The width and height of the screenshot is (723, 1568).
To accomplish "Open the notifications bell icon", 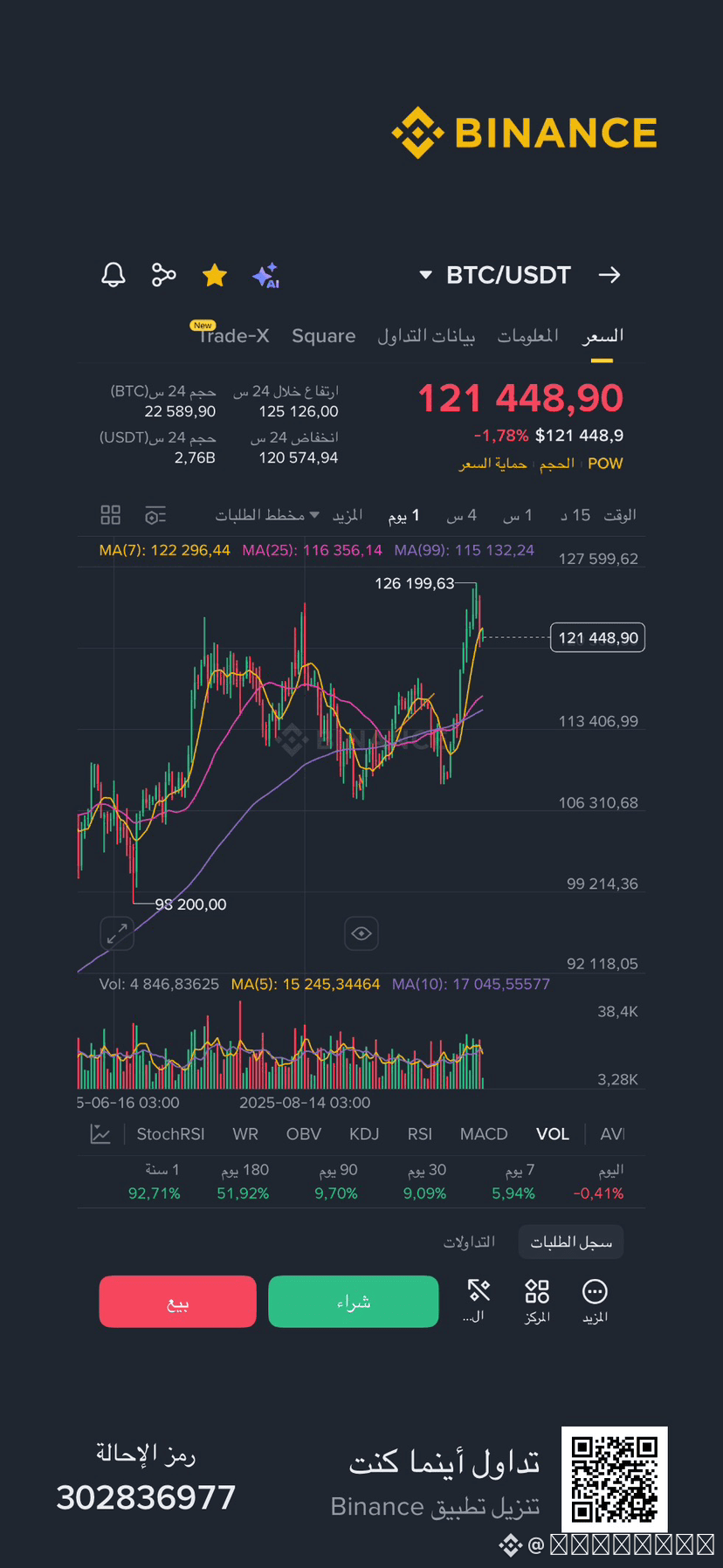I will [x=113, y=274].
